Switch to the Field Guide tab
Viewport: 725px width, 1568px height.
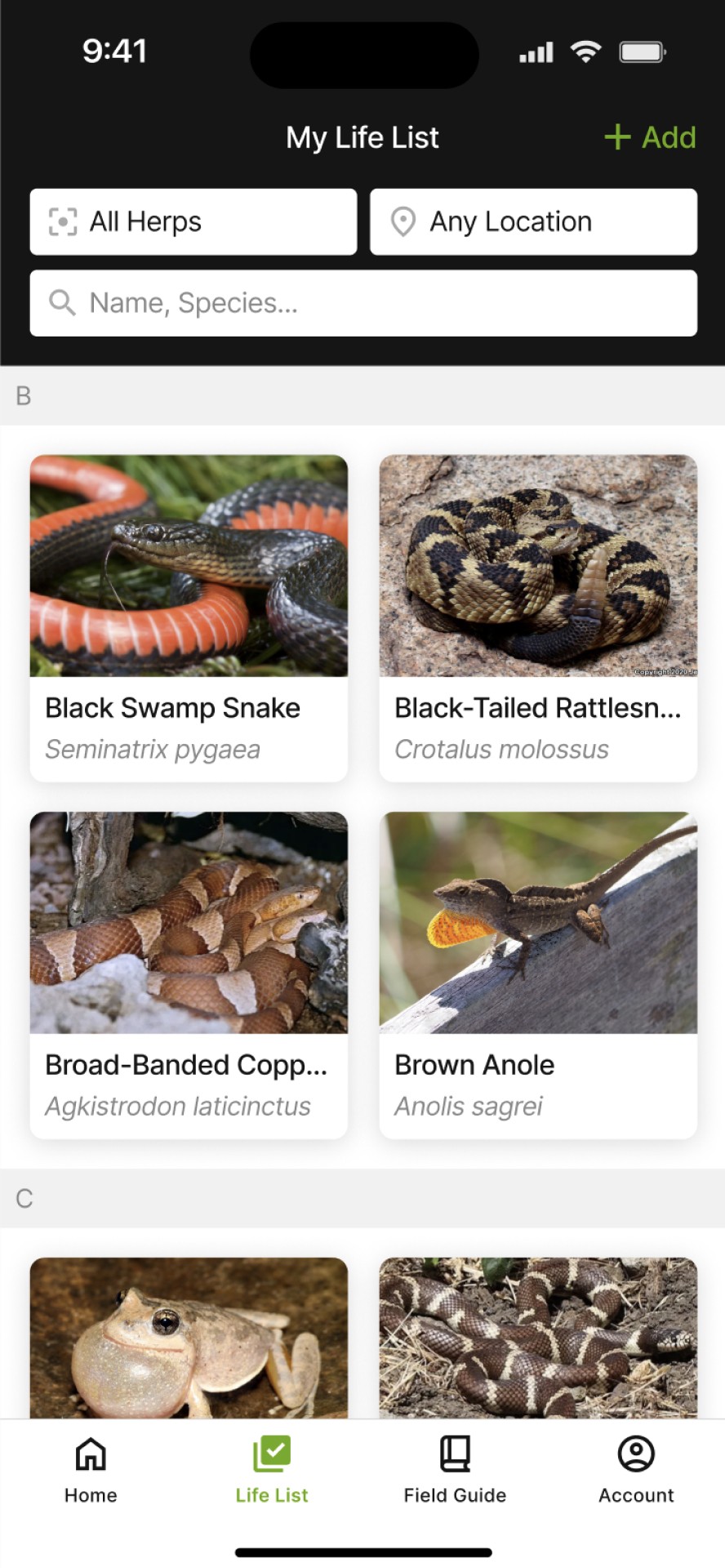(x=455, y=1470)
